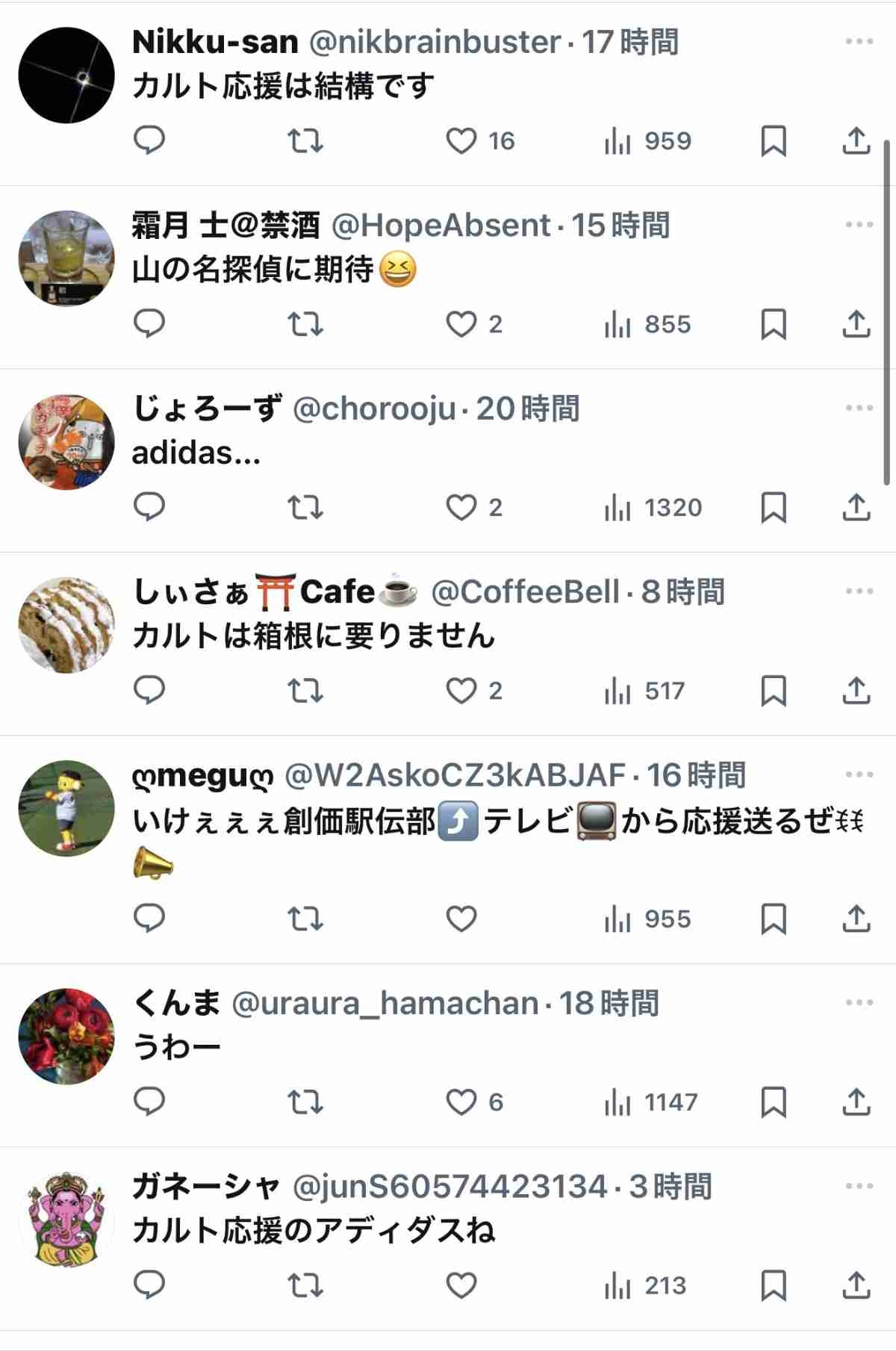Reply to くんま's うわー comment
896x1351 pixels.
tap(149, 1102)
